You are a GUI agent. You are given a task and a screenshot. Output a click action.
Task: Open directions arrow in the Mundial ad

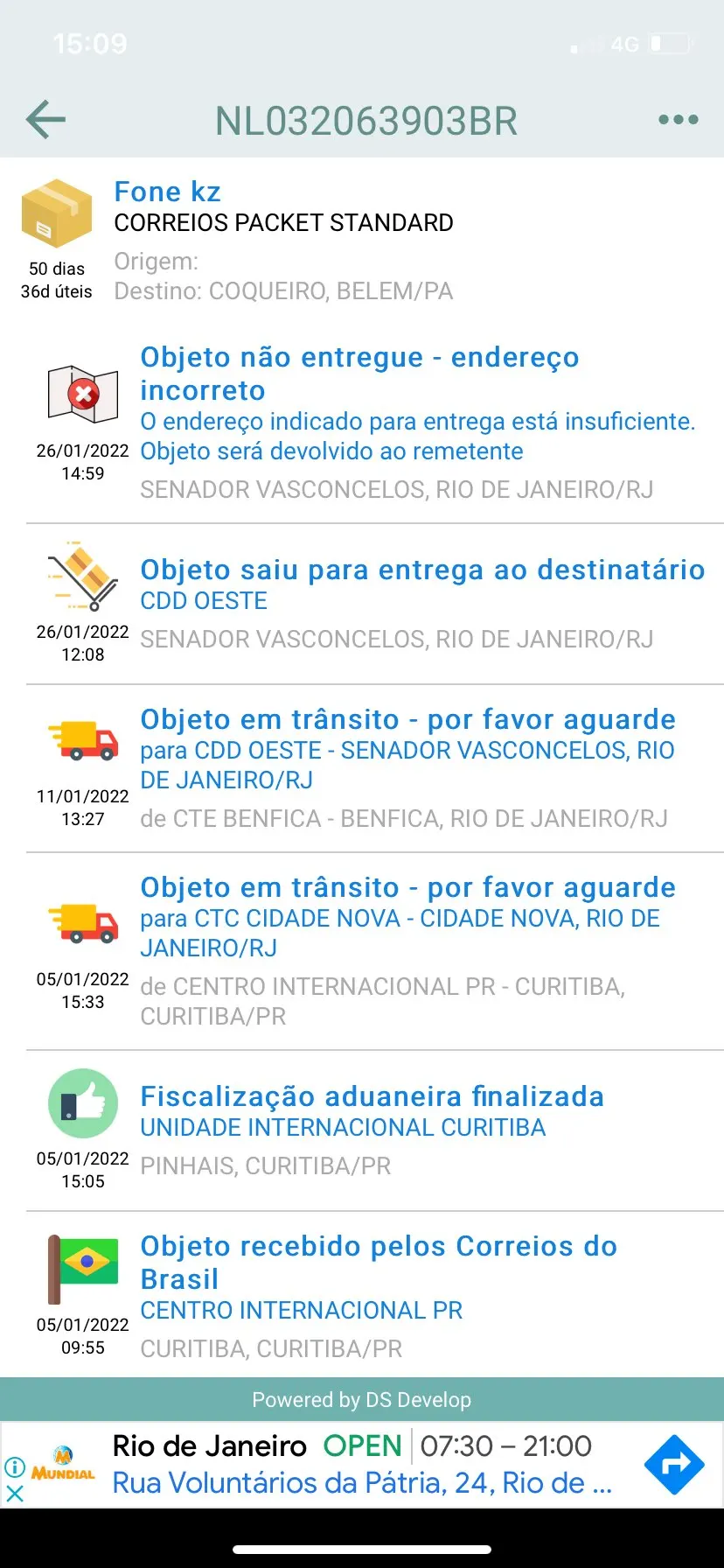pyautogui.click(x=673, y=1465)
